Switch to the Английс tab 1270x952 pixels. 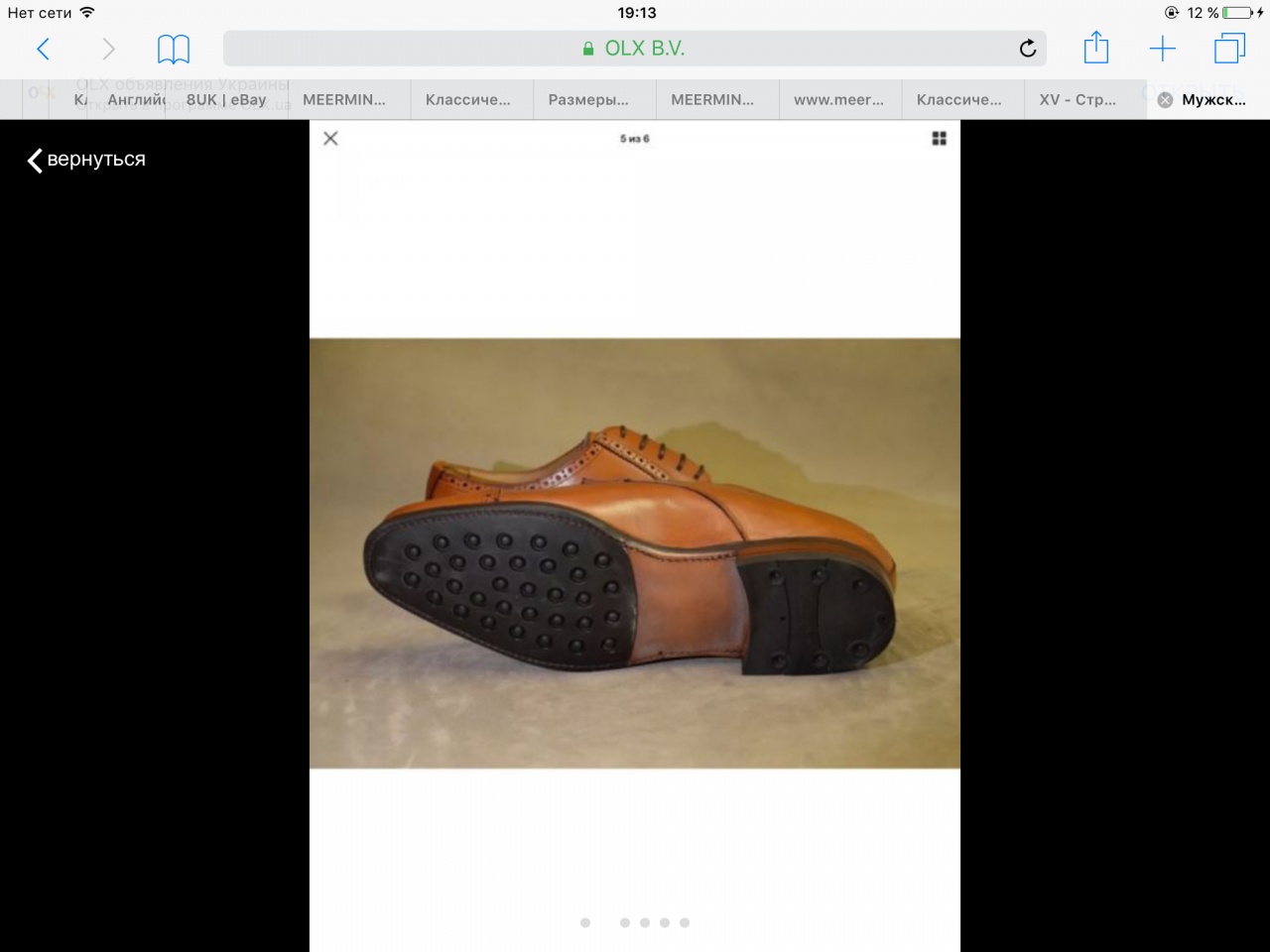coord(137,100)
